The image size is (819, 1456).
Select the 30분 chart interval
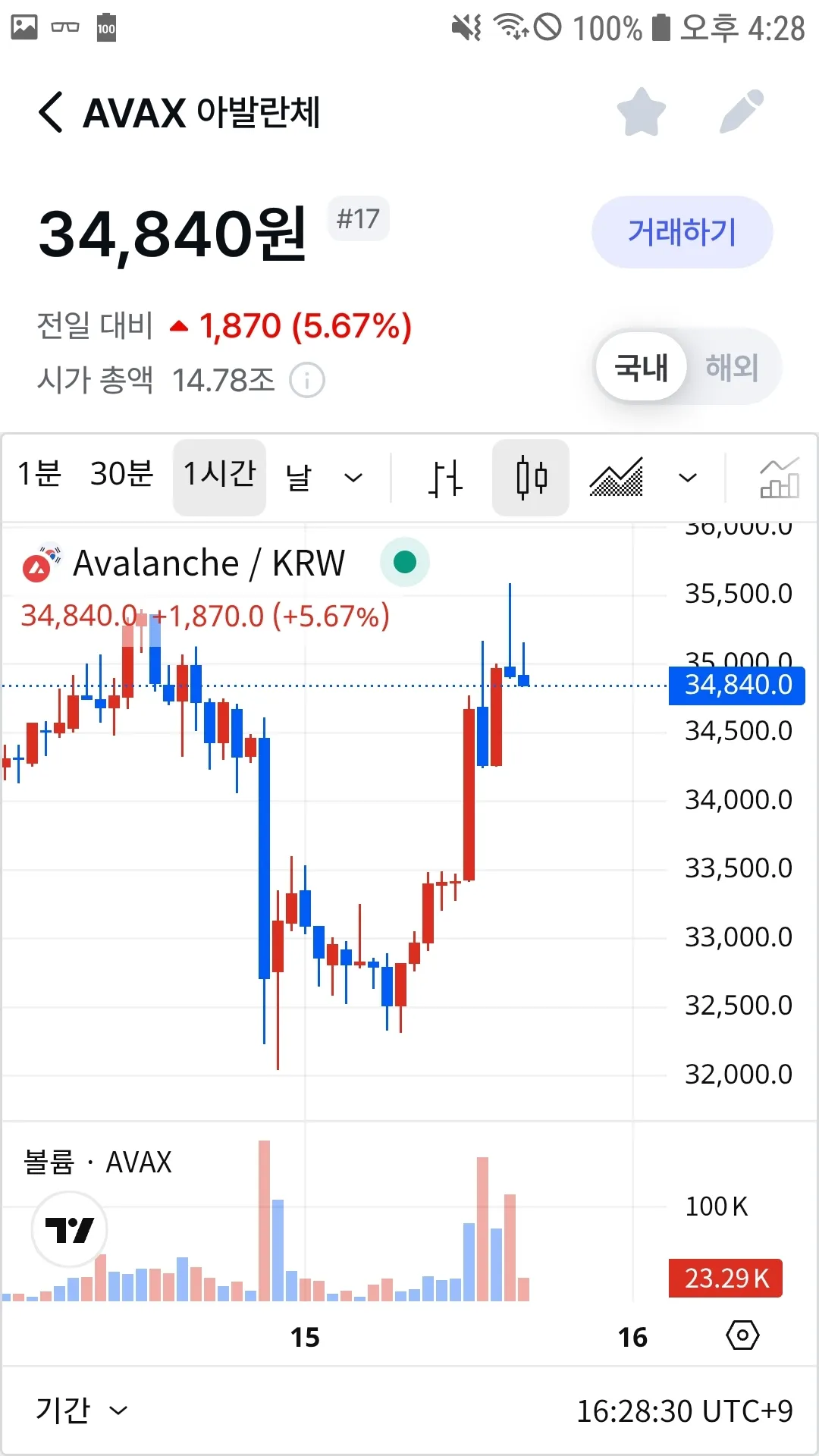[x=121, y=475]
